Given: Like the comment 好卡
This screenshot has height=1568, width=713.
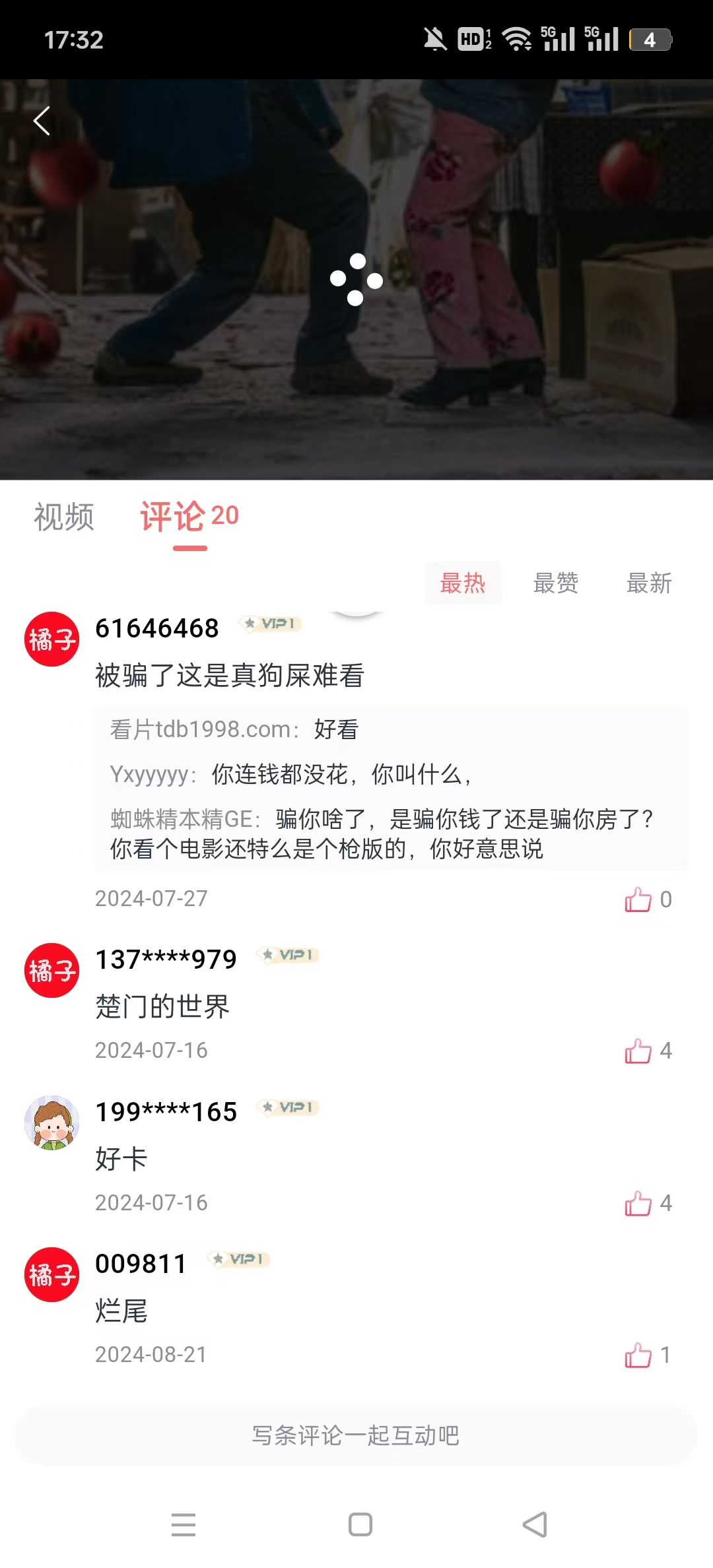Looking at the screenshot, I should pos(638,1203).
